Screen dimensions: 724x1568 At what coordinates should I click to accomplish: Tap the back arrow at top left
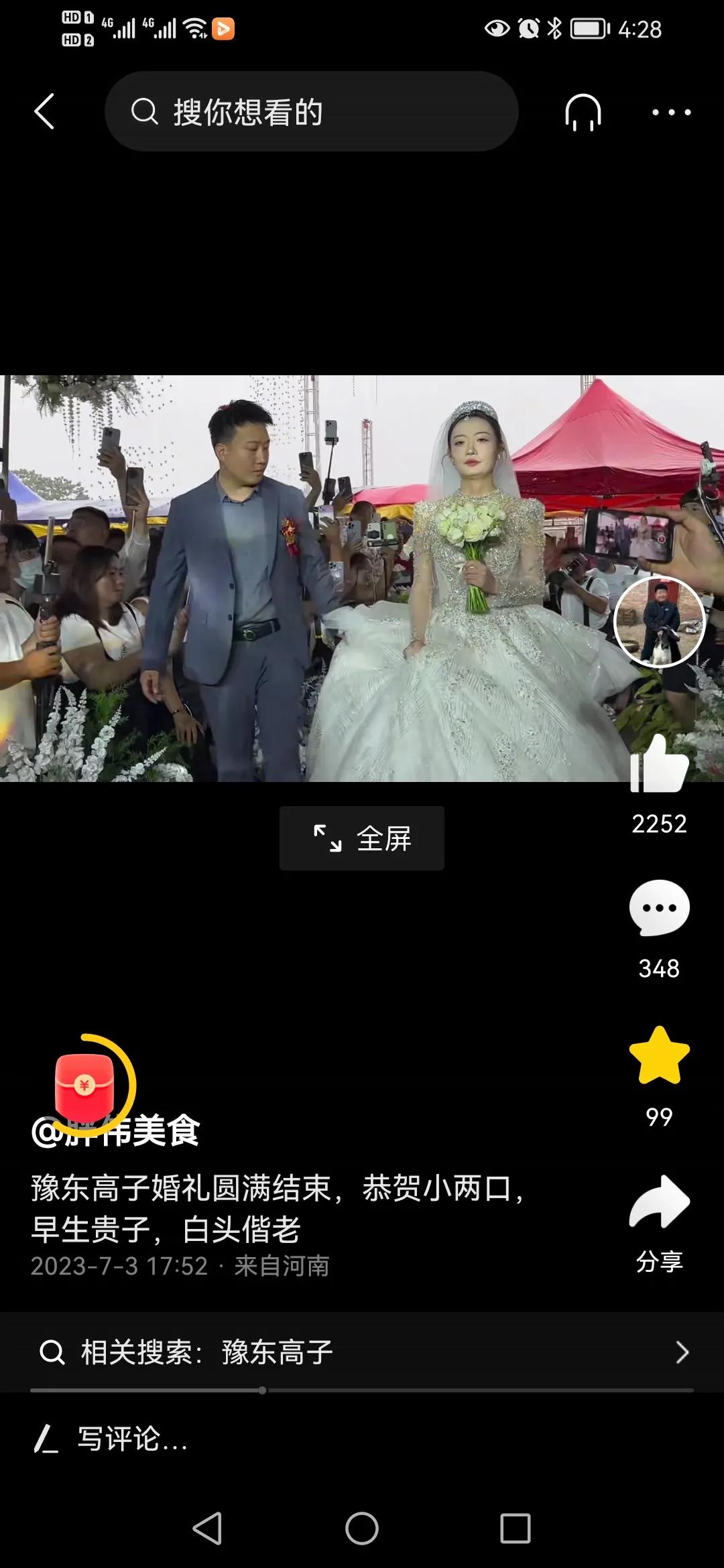45,112
